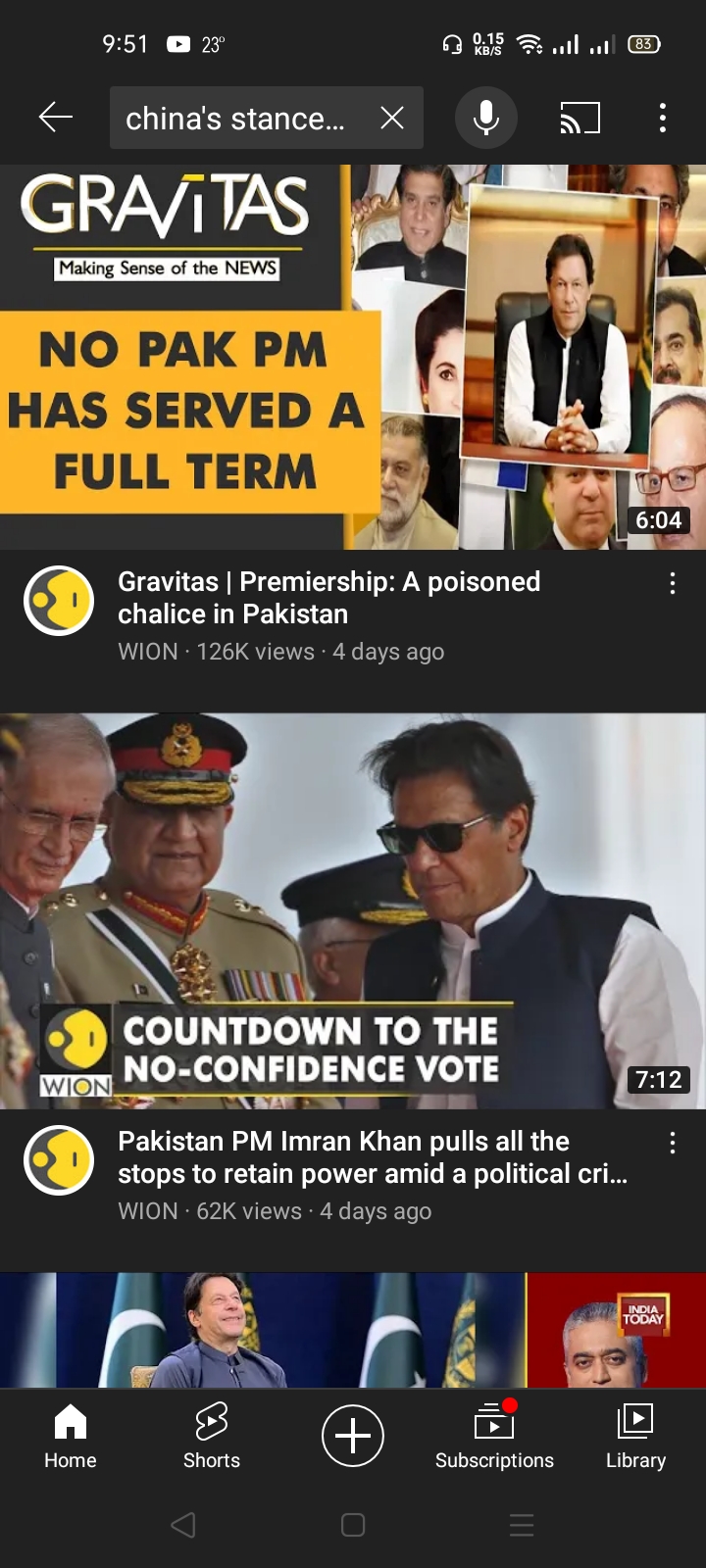
Task: Switch to the Shorts tab
Action: (x=212, y=1436)
